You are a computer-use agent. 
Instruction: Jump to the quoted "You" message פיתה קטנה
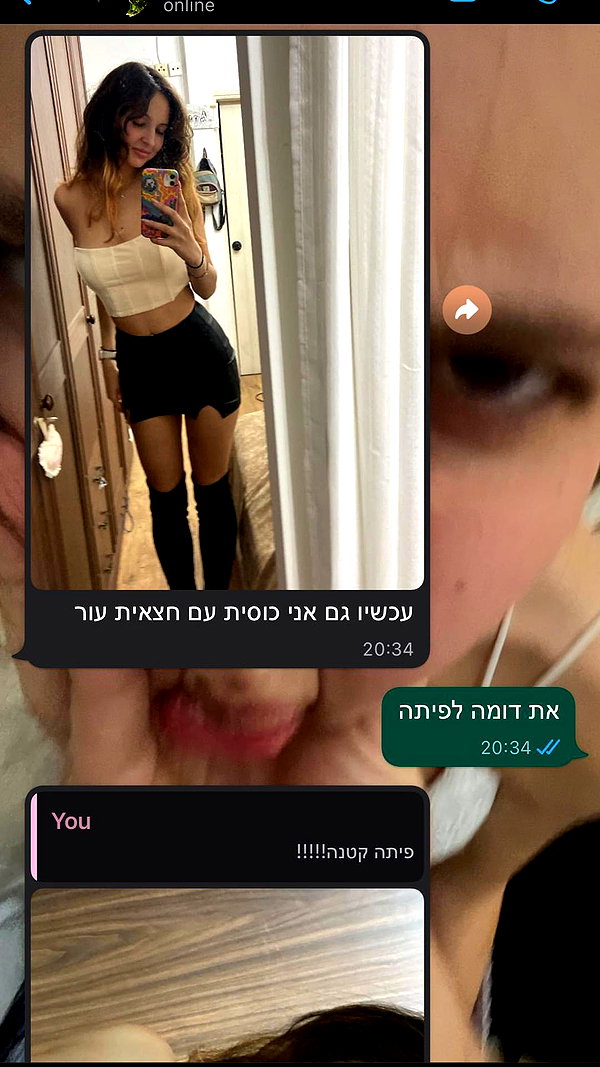(227, 836)
